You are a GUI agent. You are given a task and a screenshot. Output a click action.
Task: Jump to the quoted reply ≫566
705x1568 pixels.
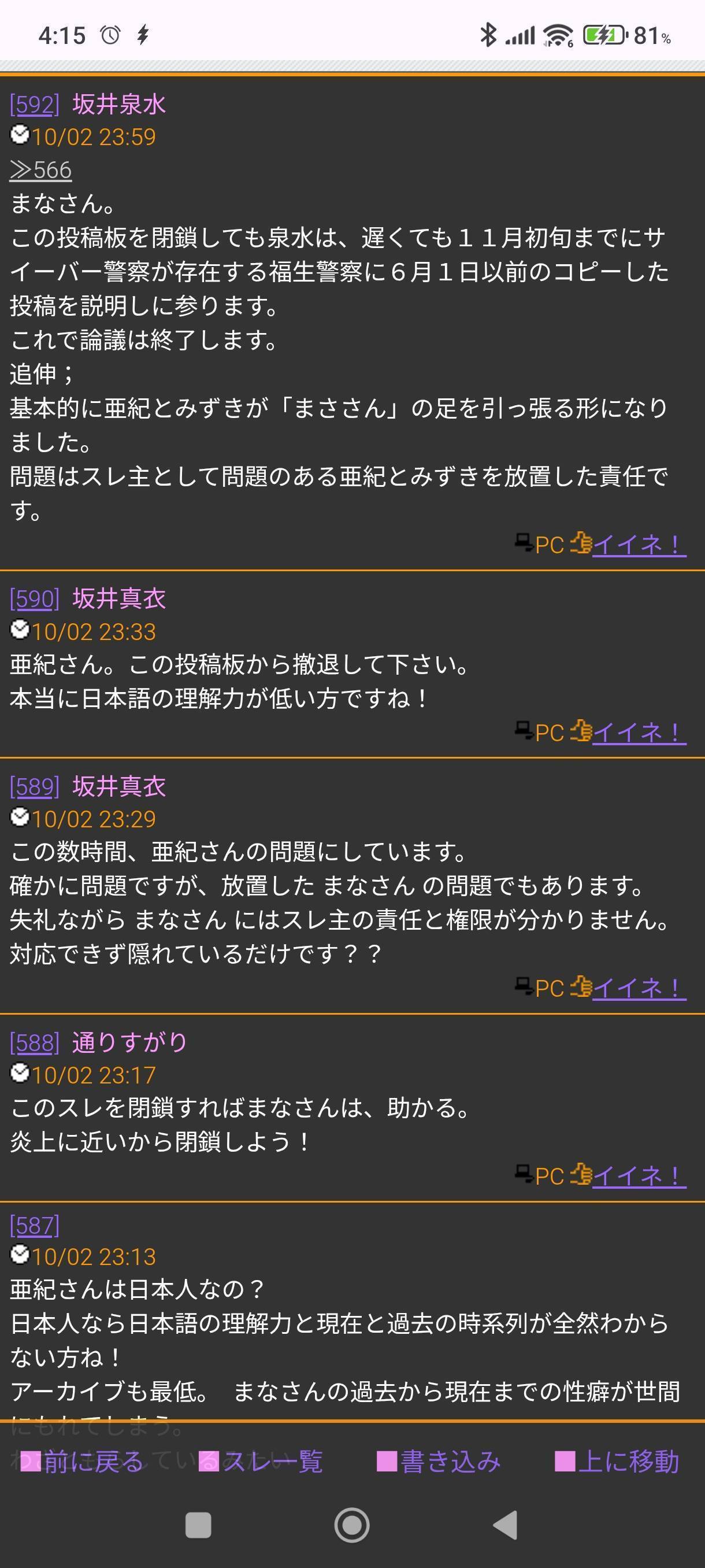(41, 170)
